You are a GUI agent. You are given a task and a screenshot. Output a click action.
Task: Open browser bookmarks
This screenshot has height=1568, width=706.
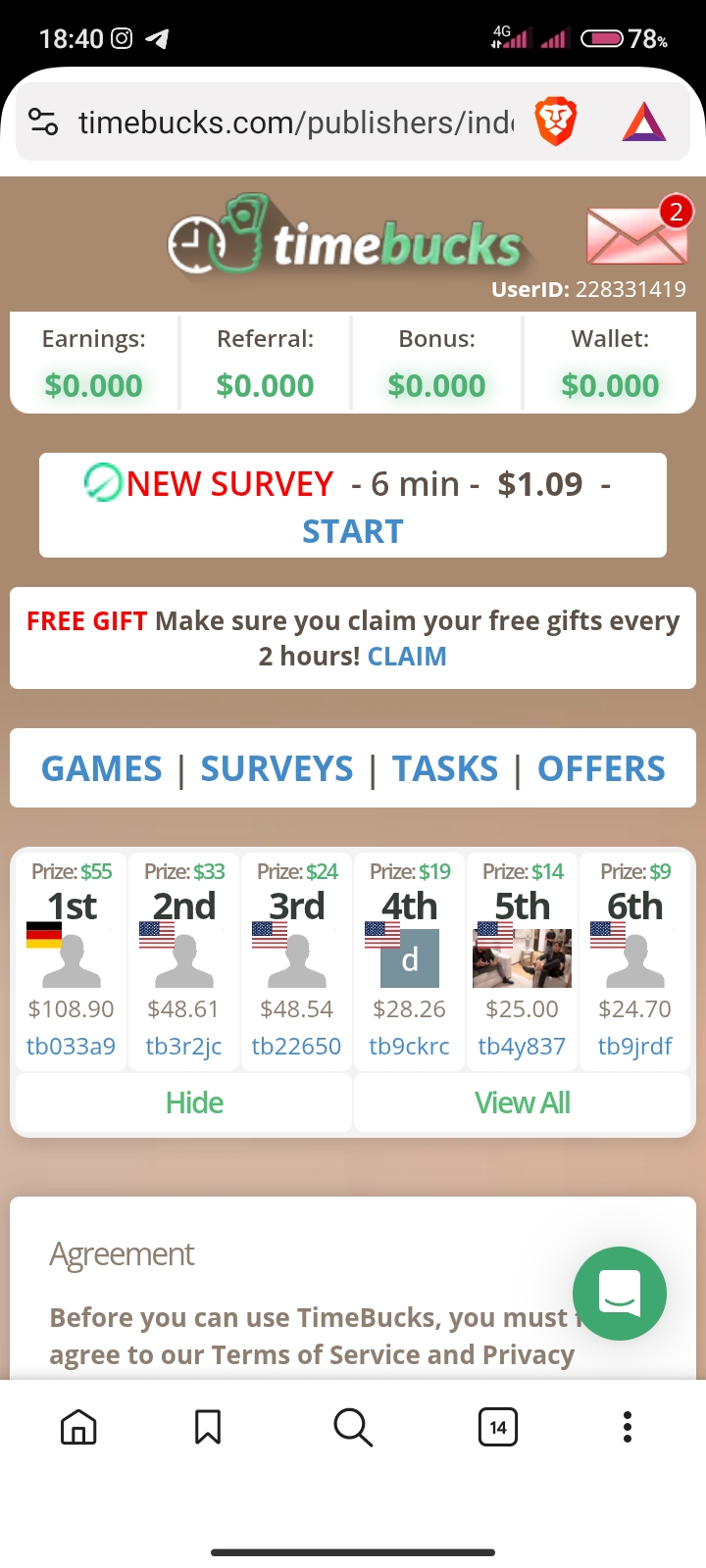click(x=208, y=1427)
